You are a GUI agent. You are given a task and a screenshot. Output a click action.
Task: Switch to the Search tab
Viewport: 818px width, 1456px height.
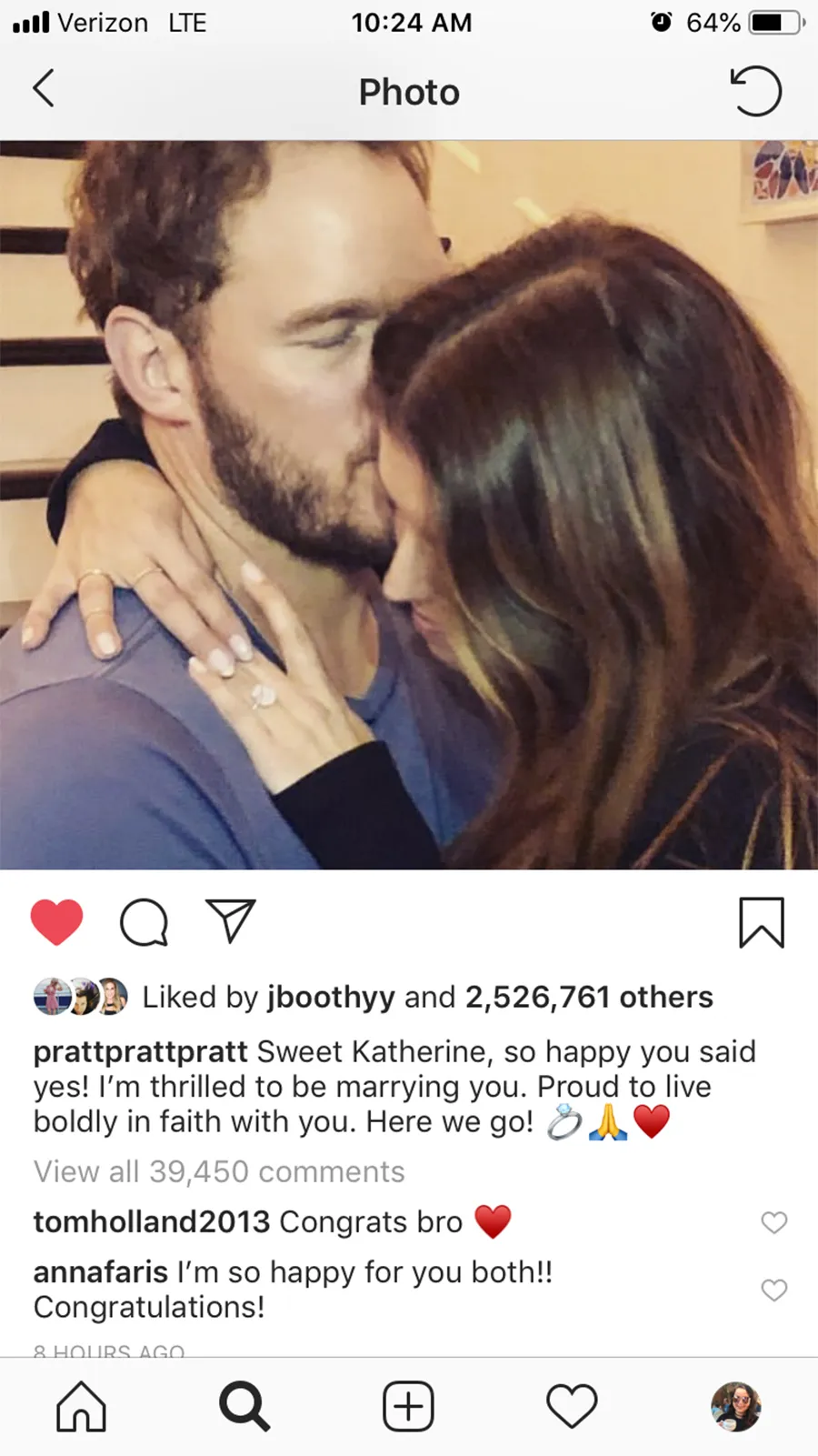(244, 1406)
